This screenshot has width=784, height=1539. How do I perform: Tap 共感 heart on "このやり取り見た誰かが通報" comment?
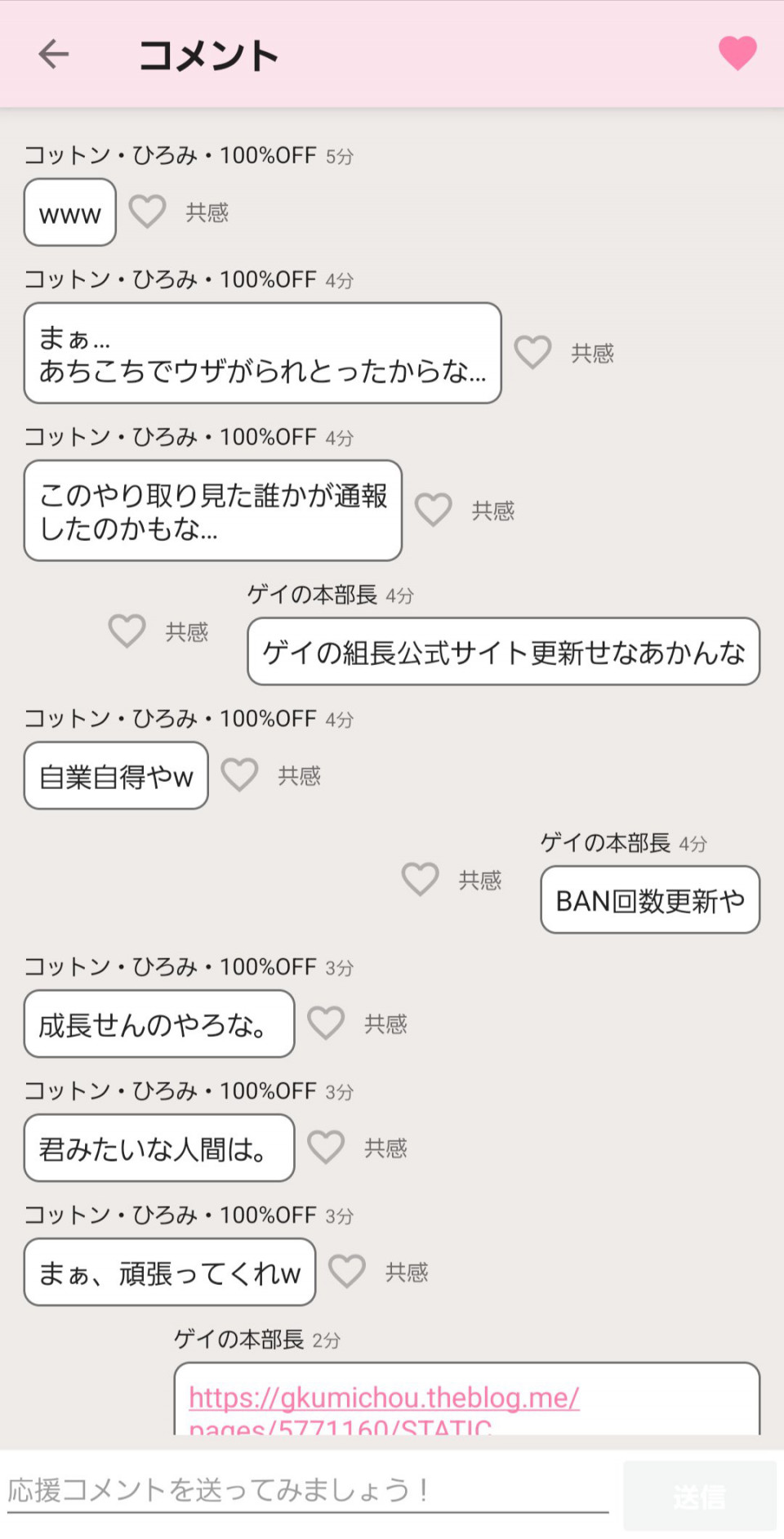434,511
